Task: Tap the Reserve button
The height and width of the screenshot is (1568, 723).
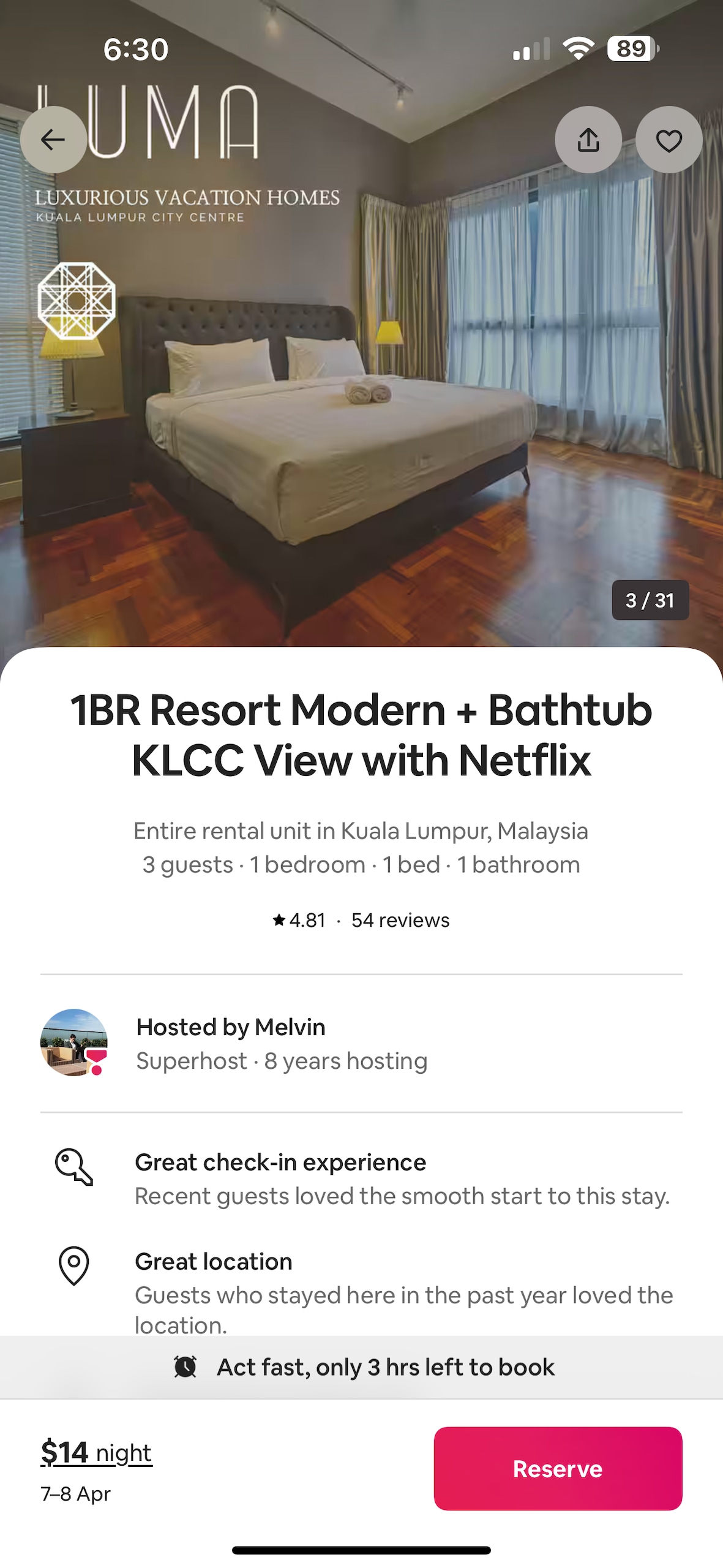Action: click(558, 1468)
